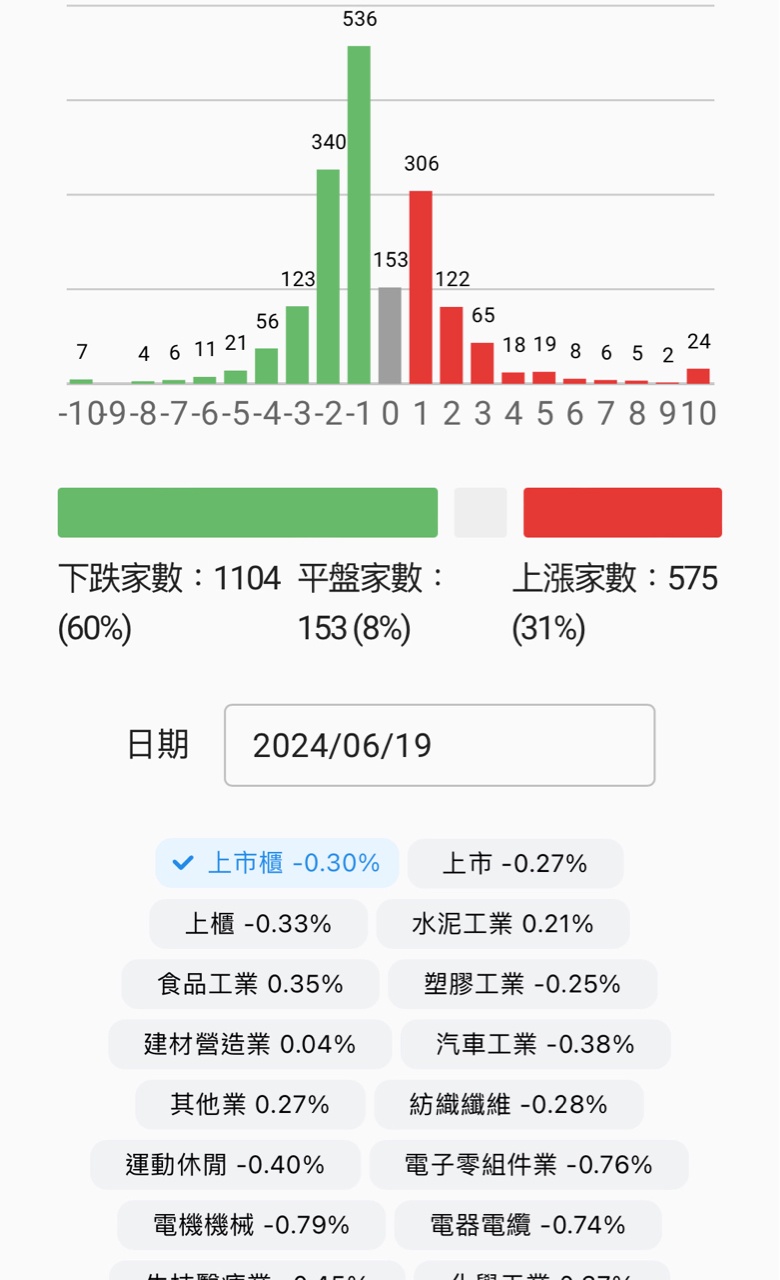The image size is (780, 1280).
Task: Choose the 上櫃 -0.33% chip
Action: pos(258,924)
